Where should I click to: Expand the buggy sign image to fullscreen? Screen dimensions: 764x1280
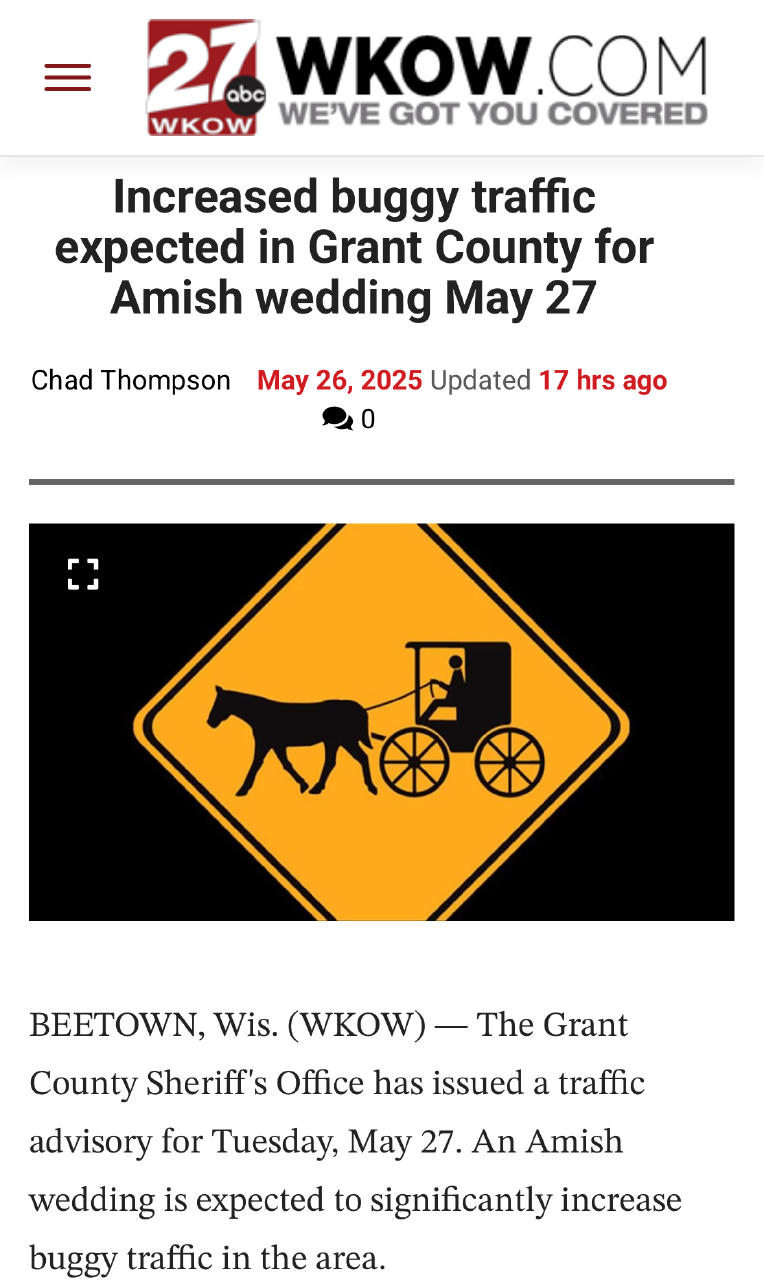point(83,574)
